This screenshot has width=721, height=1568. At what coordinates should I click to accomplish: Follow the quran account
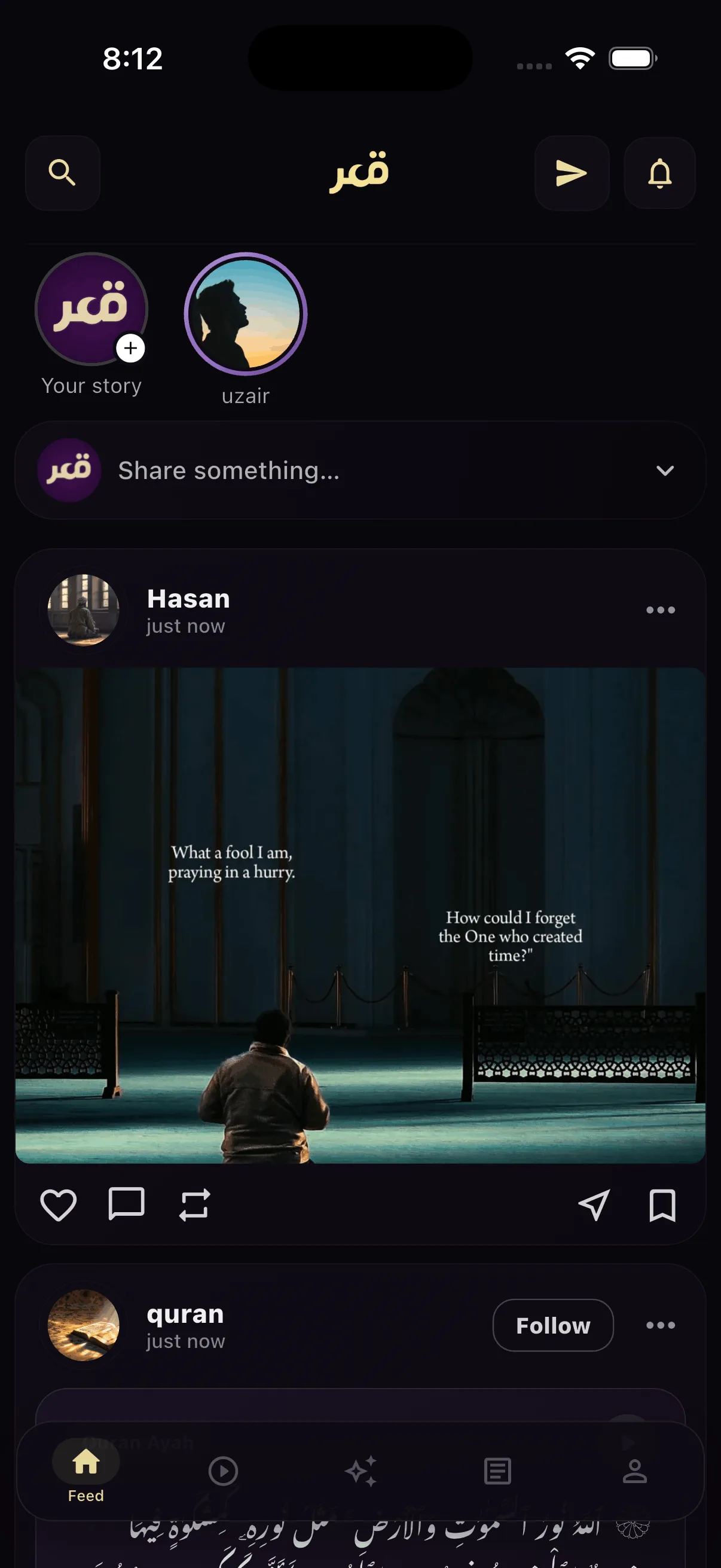pyautogui.click(x=552, y=1325)
